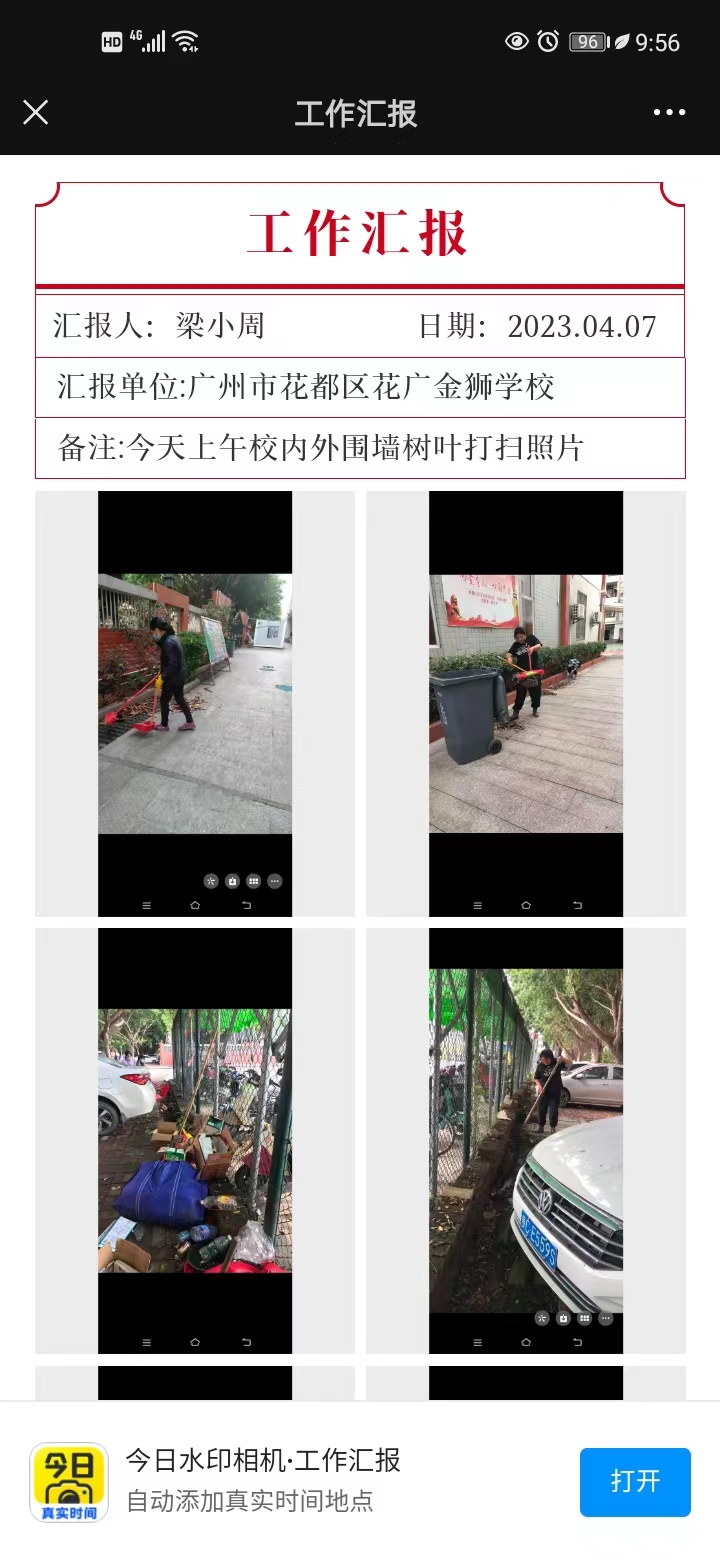The height and width of the screenshot is (1560, 720).
Task: Open the three-dot more options menu
Action: point(669,112)
